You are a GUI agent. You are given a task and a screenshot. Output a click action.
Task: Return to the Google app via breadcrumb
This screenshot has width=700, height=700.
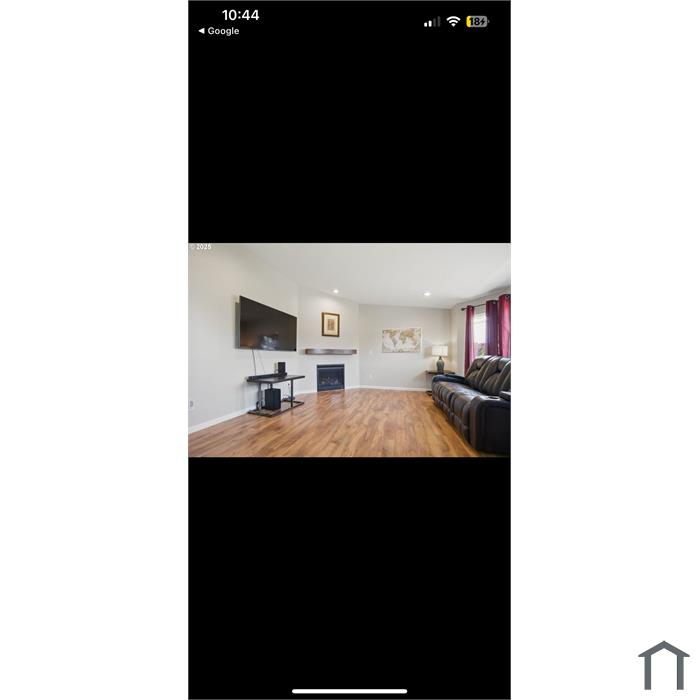(x=219, y=31)
